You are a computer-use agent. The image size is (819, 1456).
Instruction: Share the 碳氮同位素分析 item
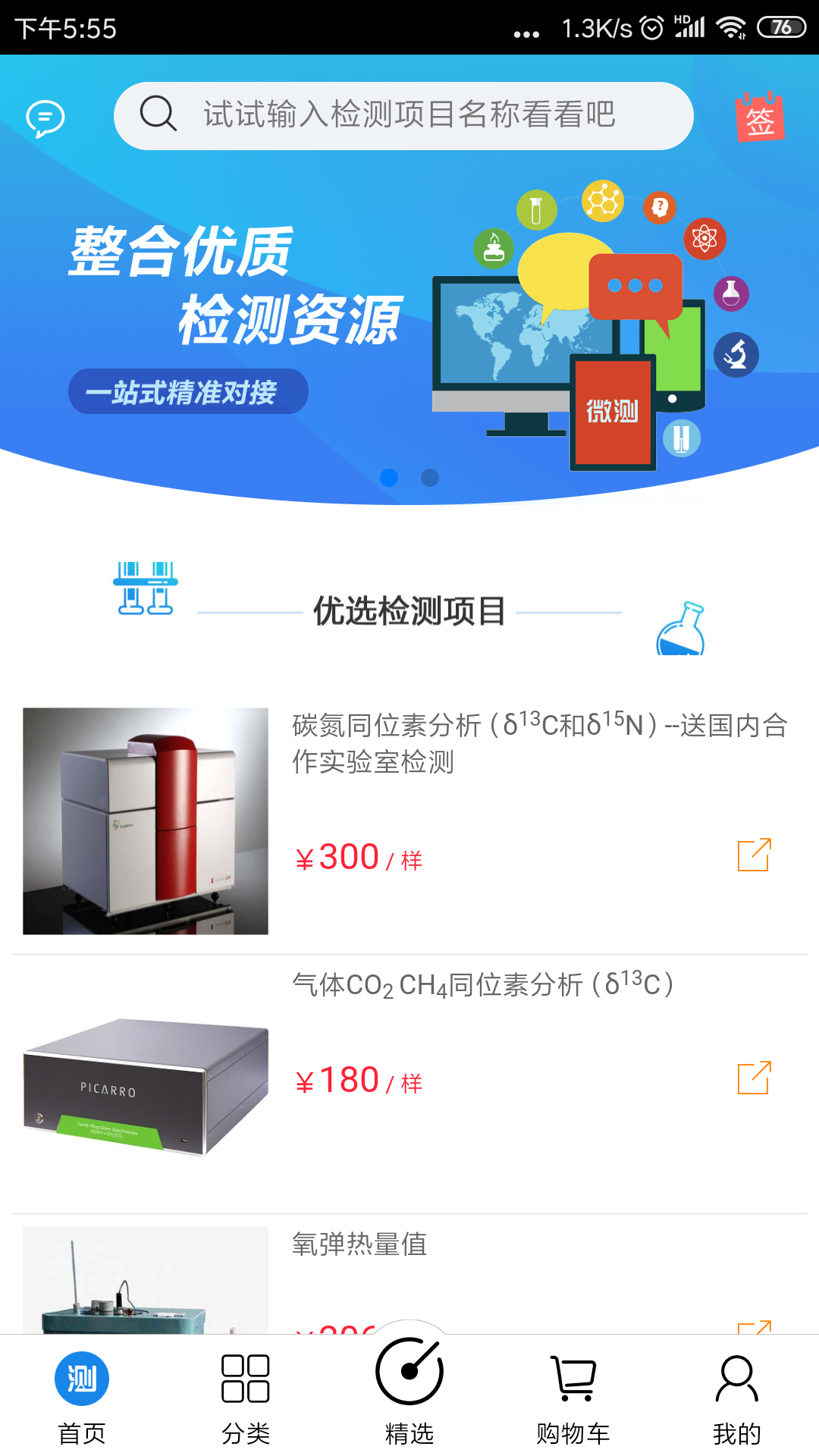pyautogui.click(x=754, y=855)
